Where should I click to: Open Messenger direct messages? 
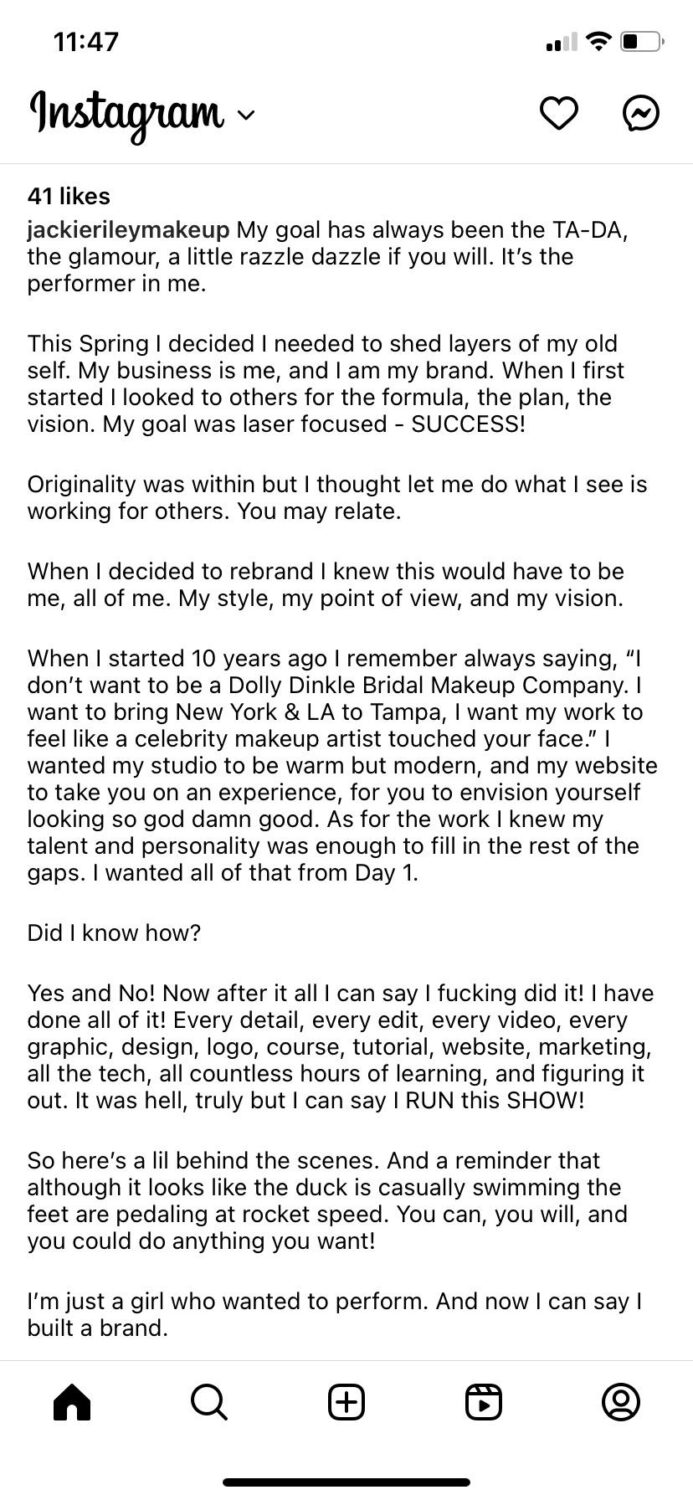coord(641,116)
